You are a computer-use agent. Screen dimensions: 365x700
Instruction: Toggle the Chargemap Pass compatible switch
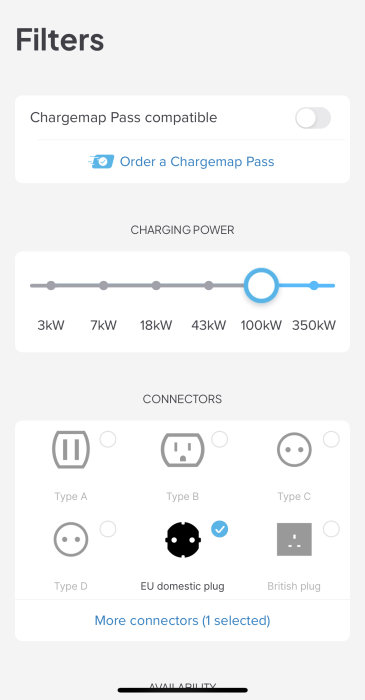(x=313, y=118)
